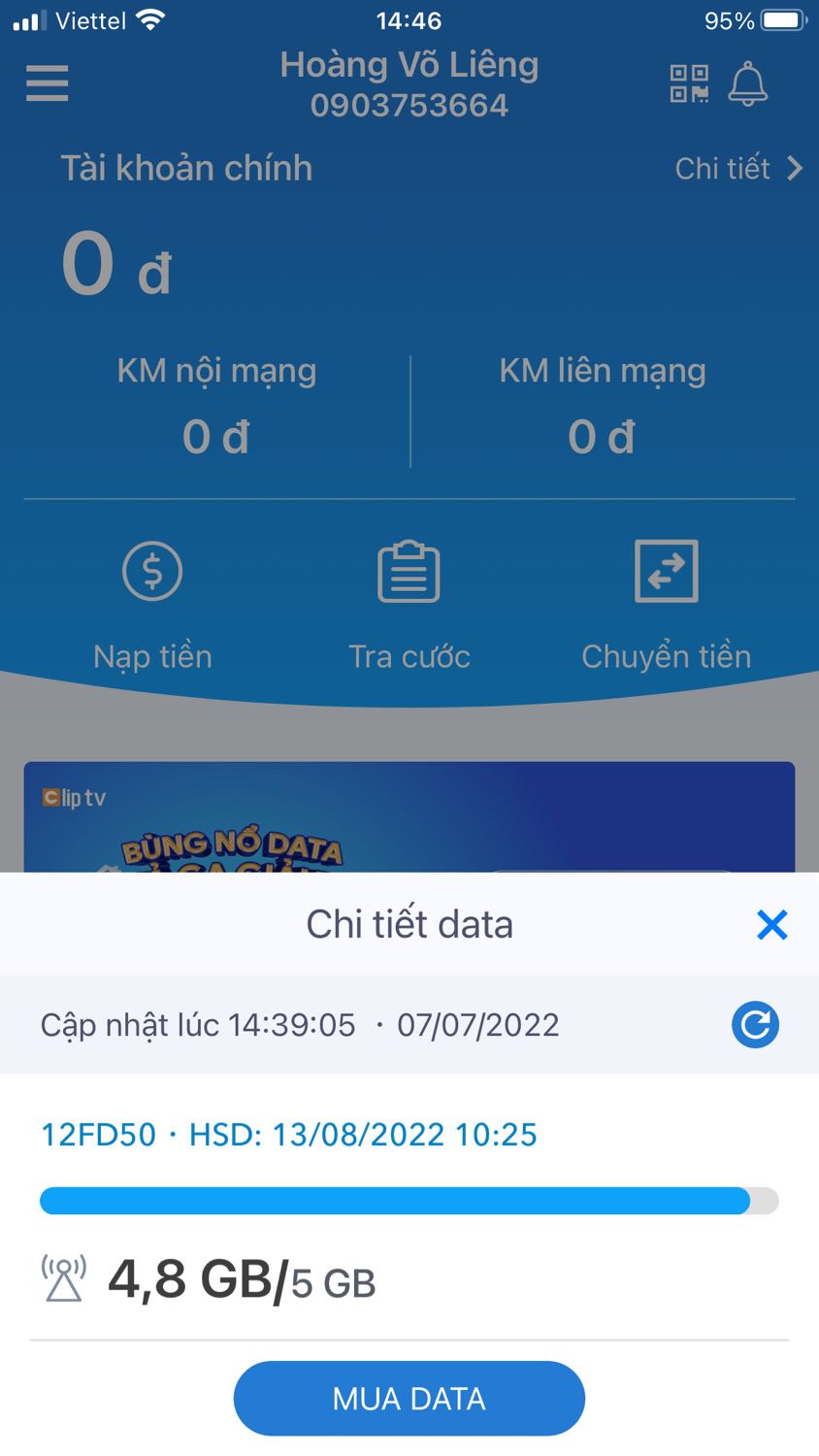
Task: Switch to the Chi tiết data tab
Action: point(409,925)
